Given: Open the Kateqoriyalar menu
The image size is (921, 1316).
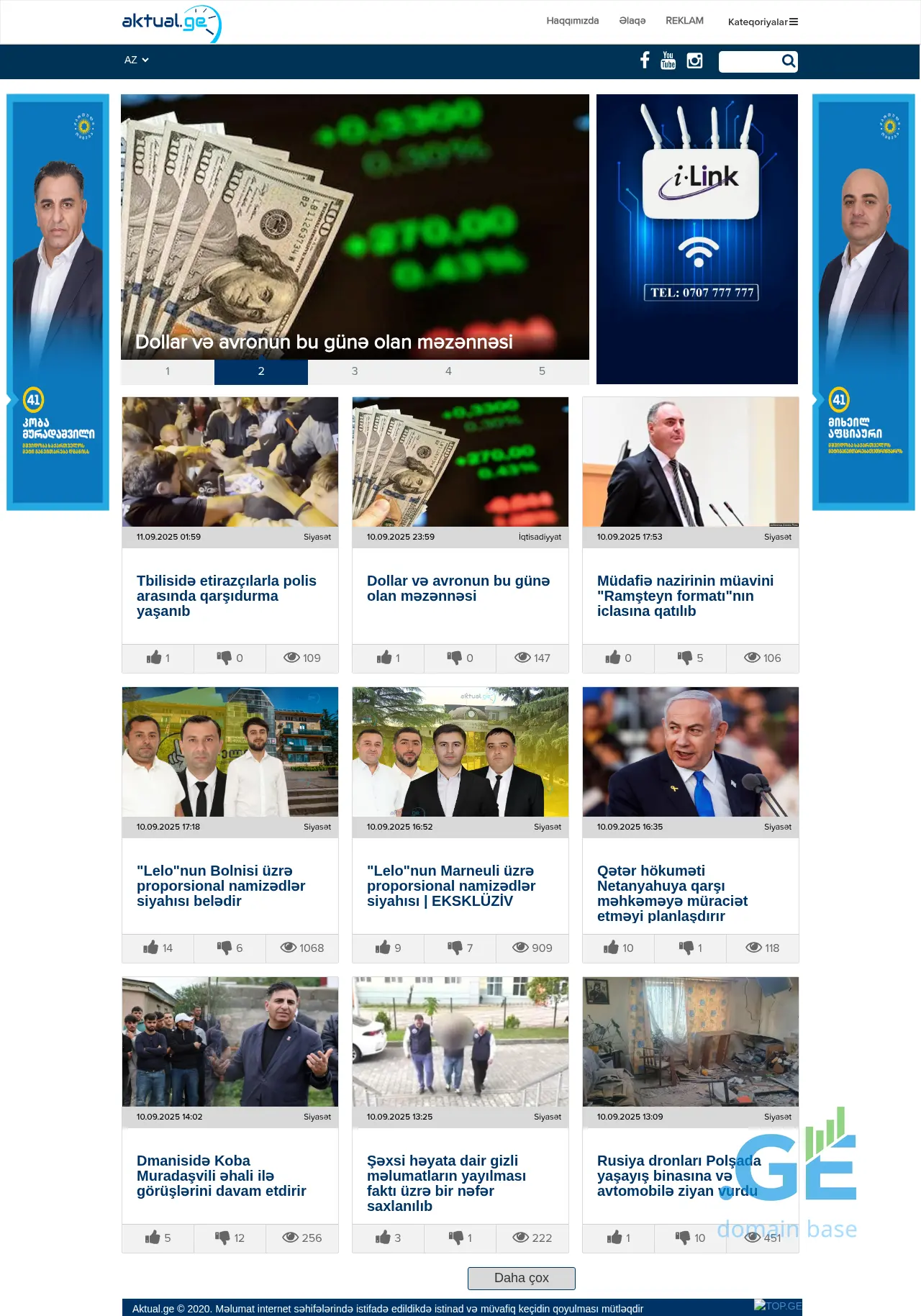Looking at the screenshot, I should click(x=763, y=22).
